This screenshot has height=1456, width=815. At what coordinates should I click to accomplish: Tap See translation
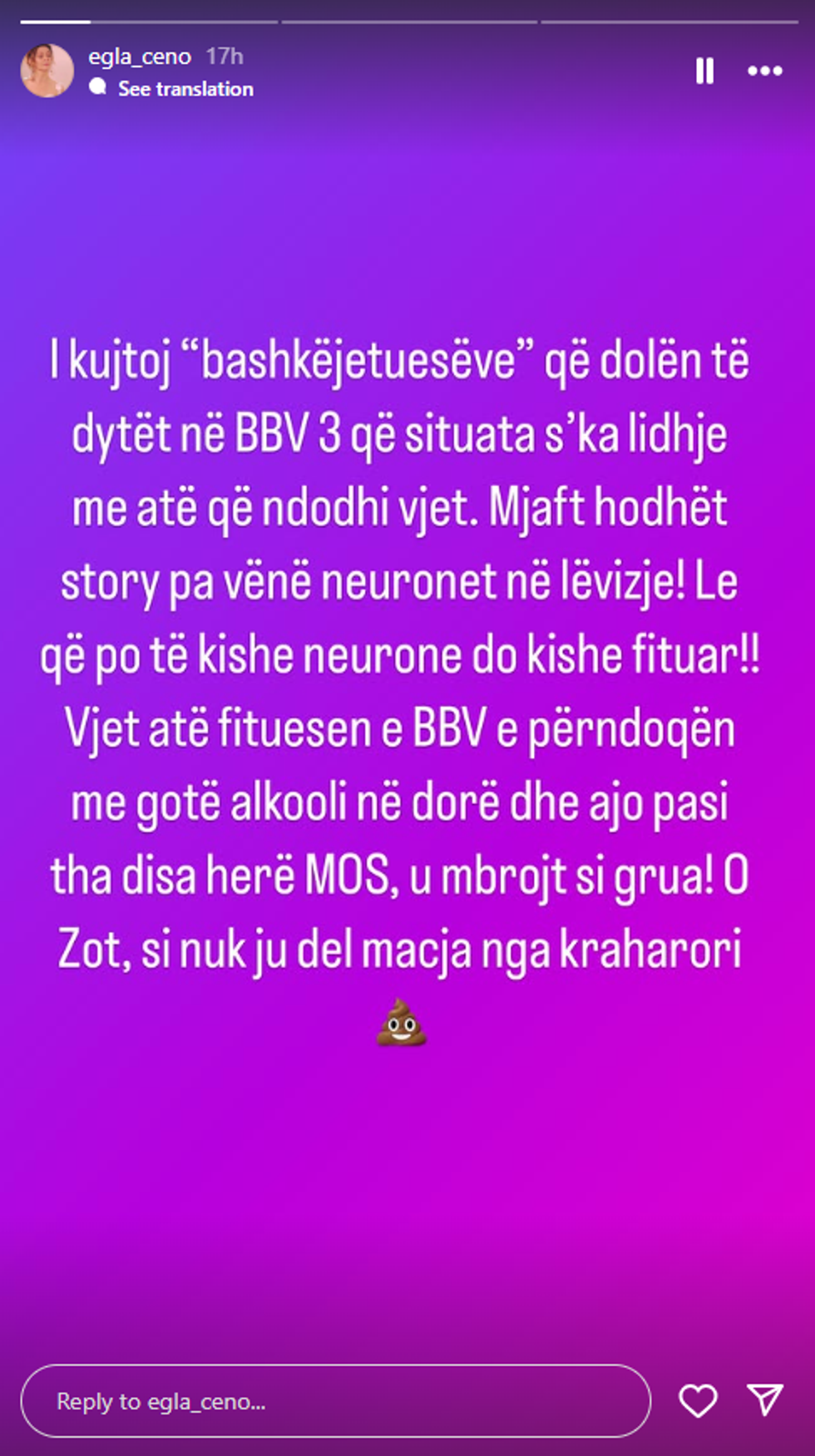tap(185, 89)
